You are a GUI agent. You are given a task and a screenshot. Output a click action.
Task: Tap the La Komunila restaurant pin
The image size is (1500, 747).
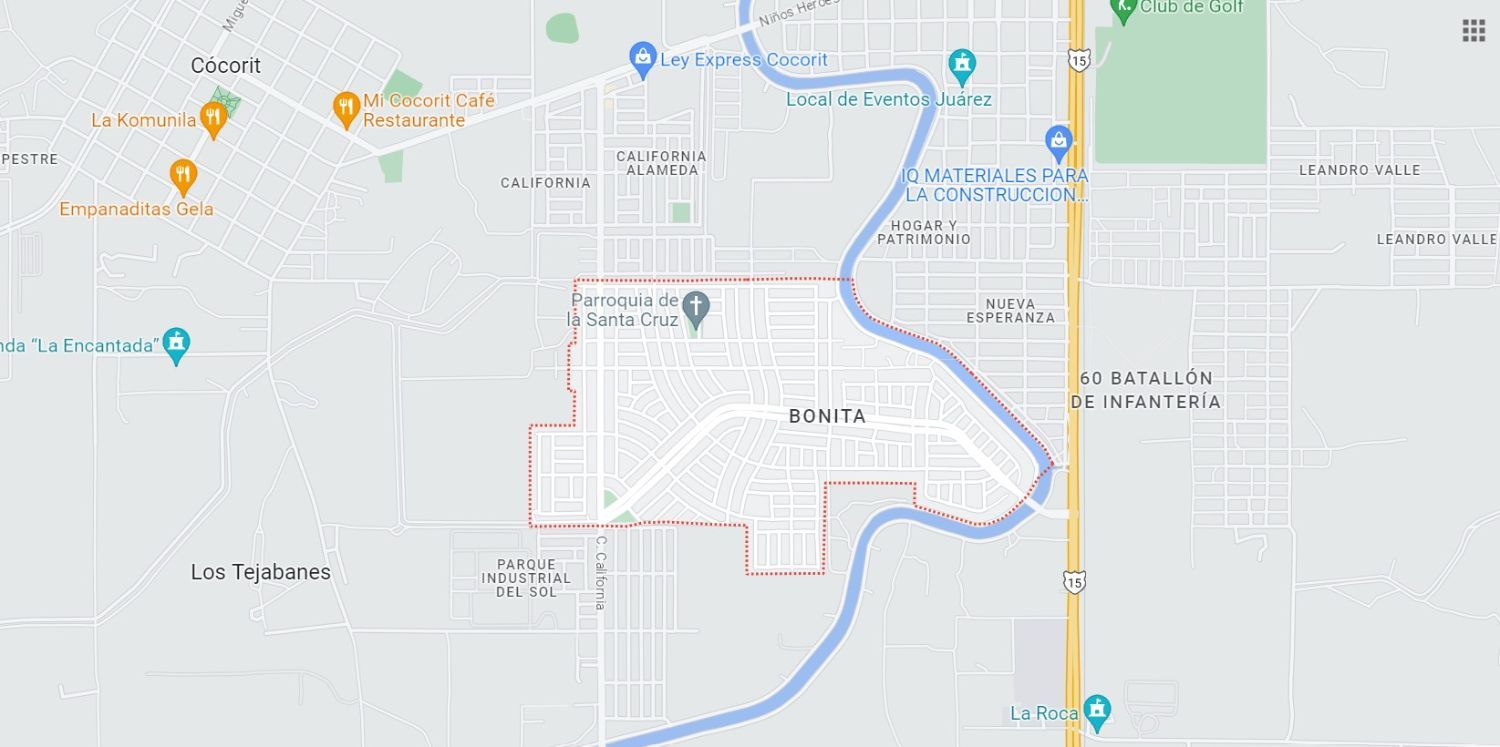(213, 120)
